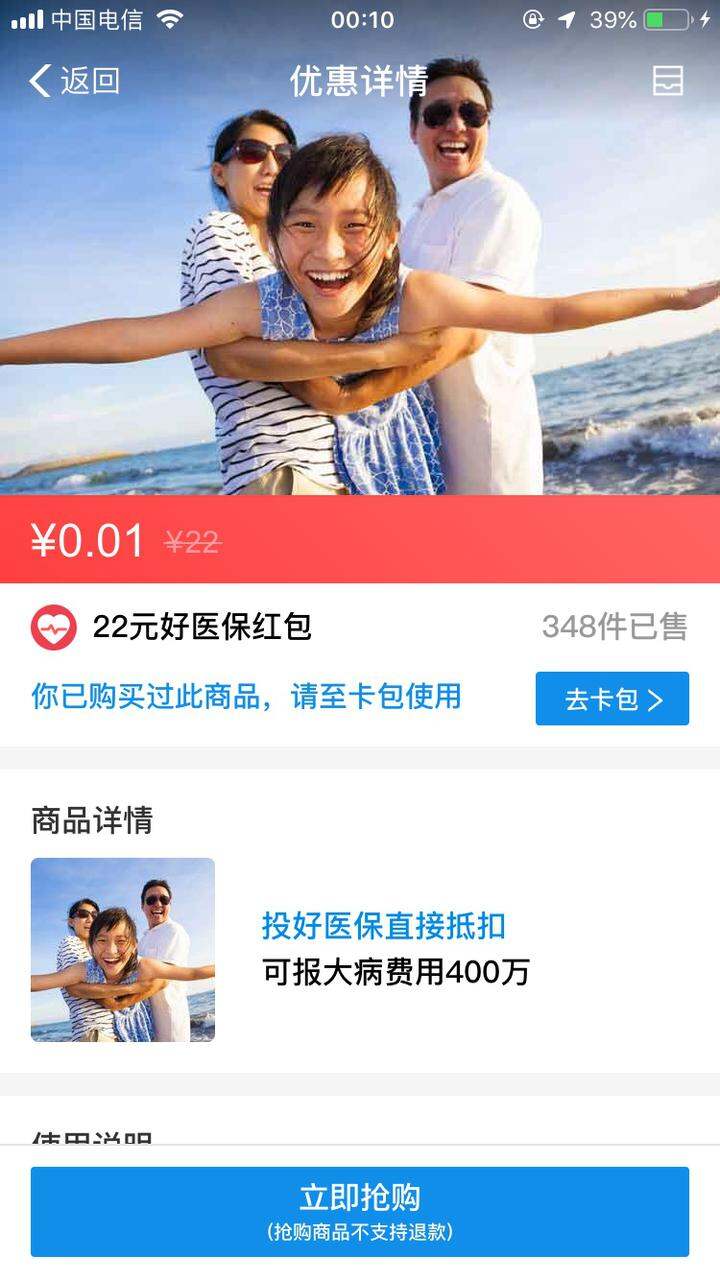
Task: Tap 立即抢购 to buy now
Action: [360, 1210]
